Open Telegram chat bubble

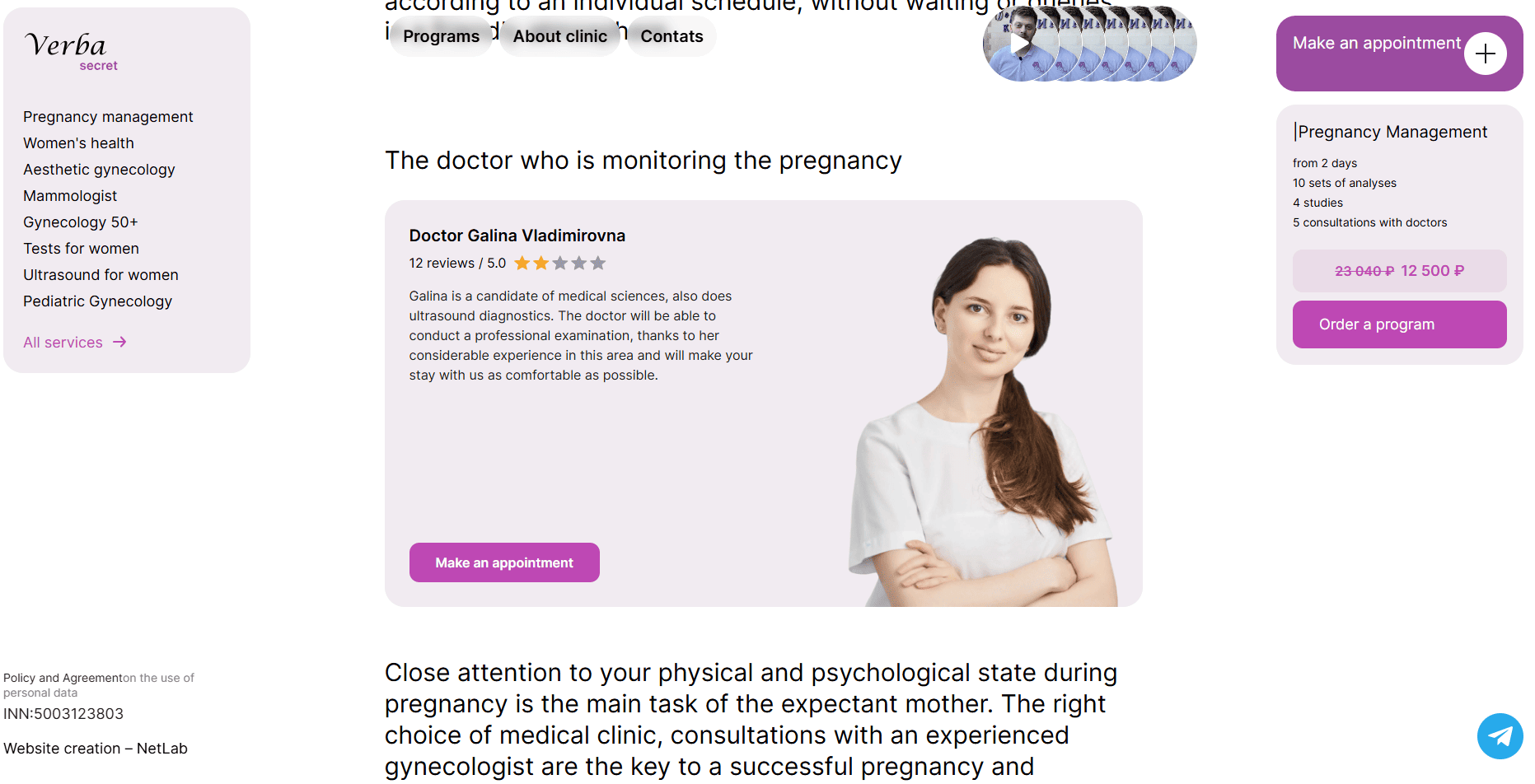click(1500, 736)
